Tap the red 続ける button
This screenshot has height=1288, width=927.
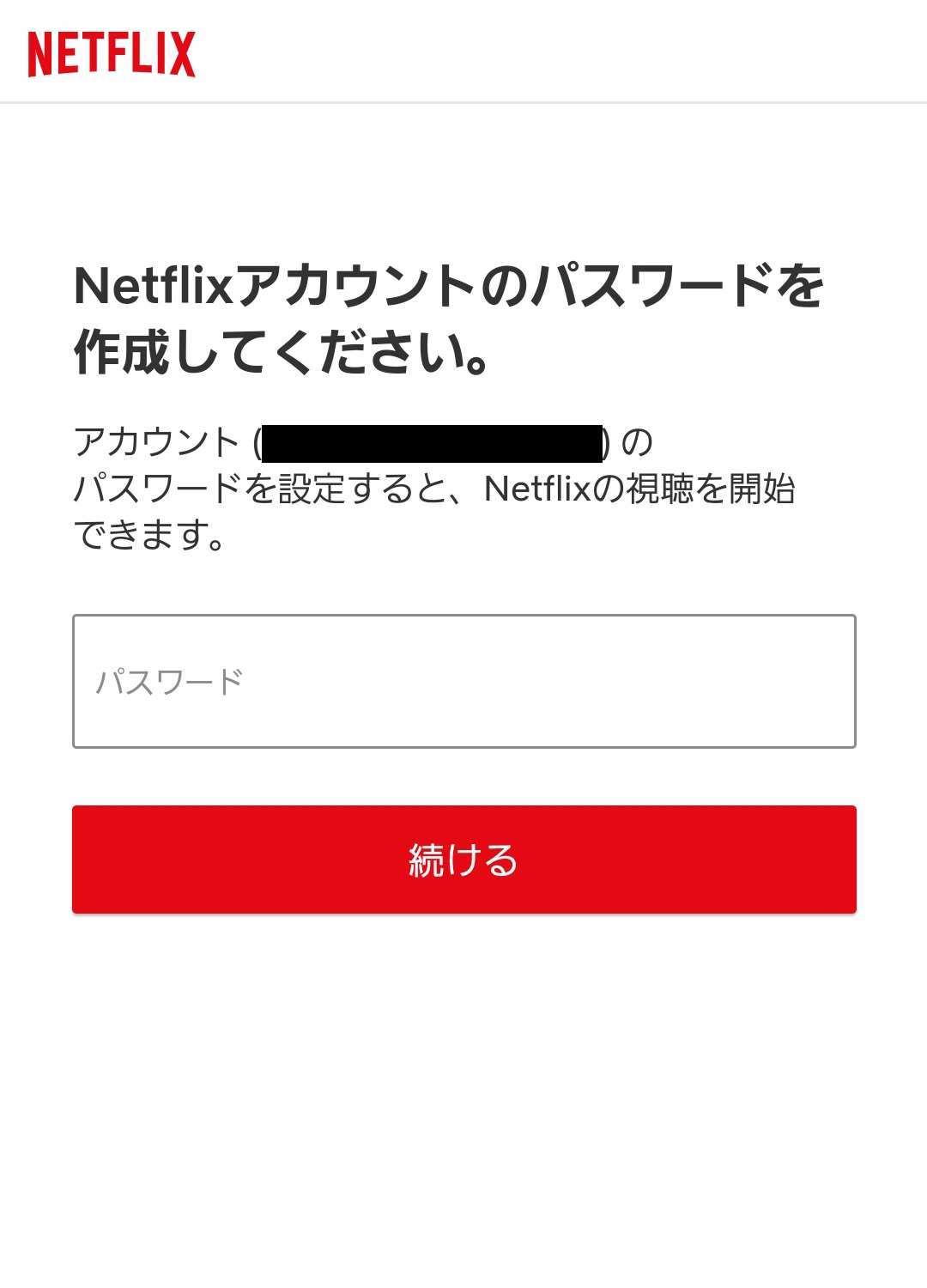coord(463,860)
